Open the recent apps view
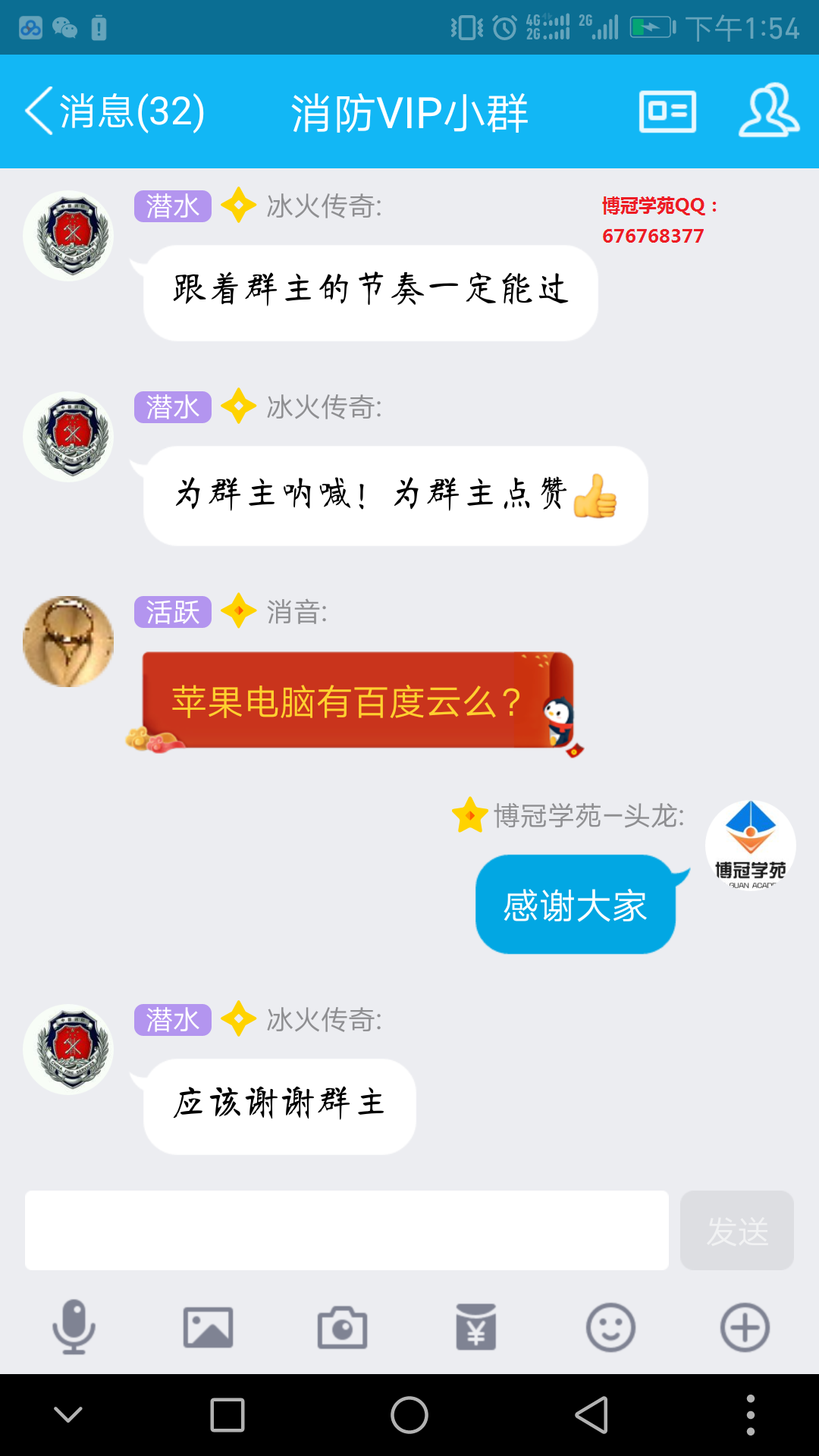 227,1415
